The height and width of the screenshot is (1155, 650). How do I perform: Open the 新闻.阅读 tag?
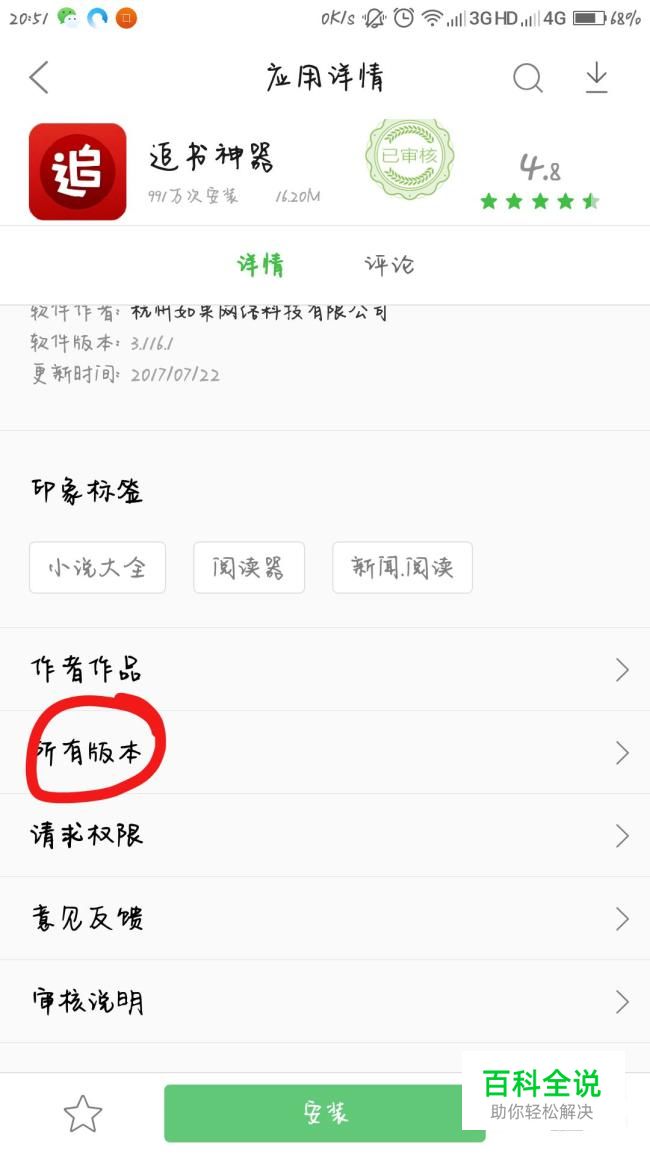(x=402, y=568)
